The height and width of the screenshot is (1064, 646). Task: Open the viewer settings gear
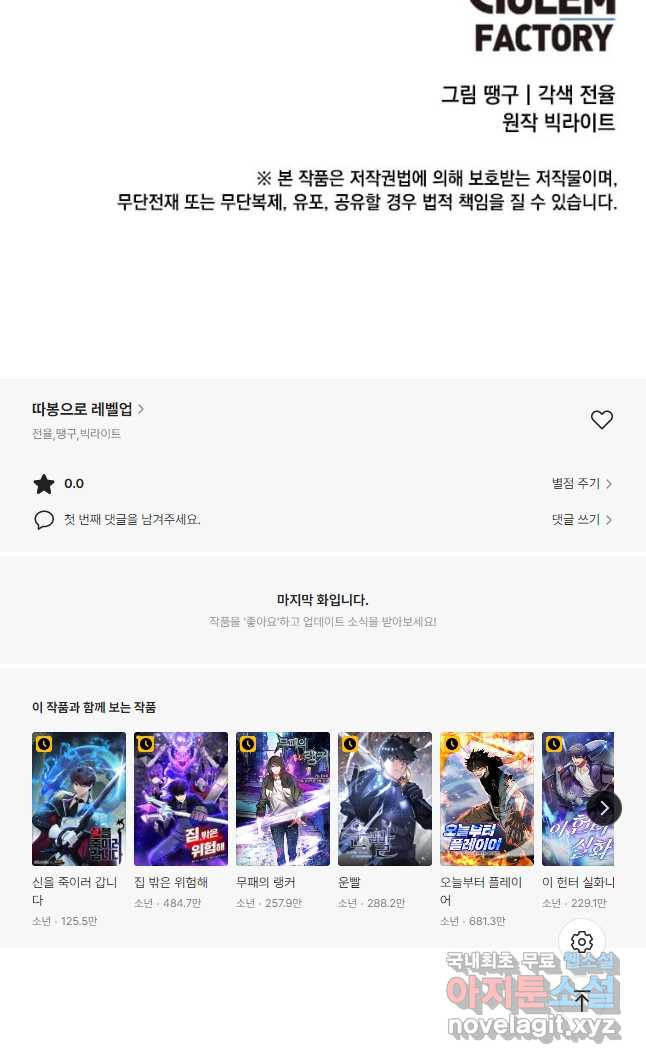coord(582,942)
